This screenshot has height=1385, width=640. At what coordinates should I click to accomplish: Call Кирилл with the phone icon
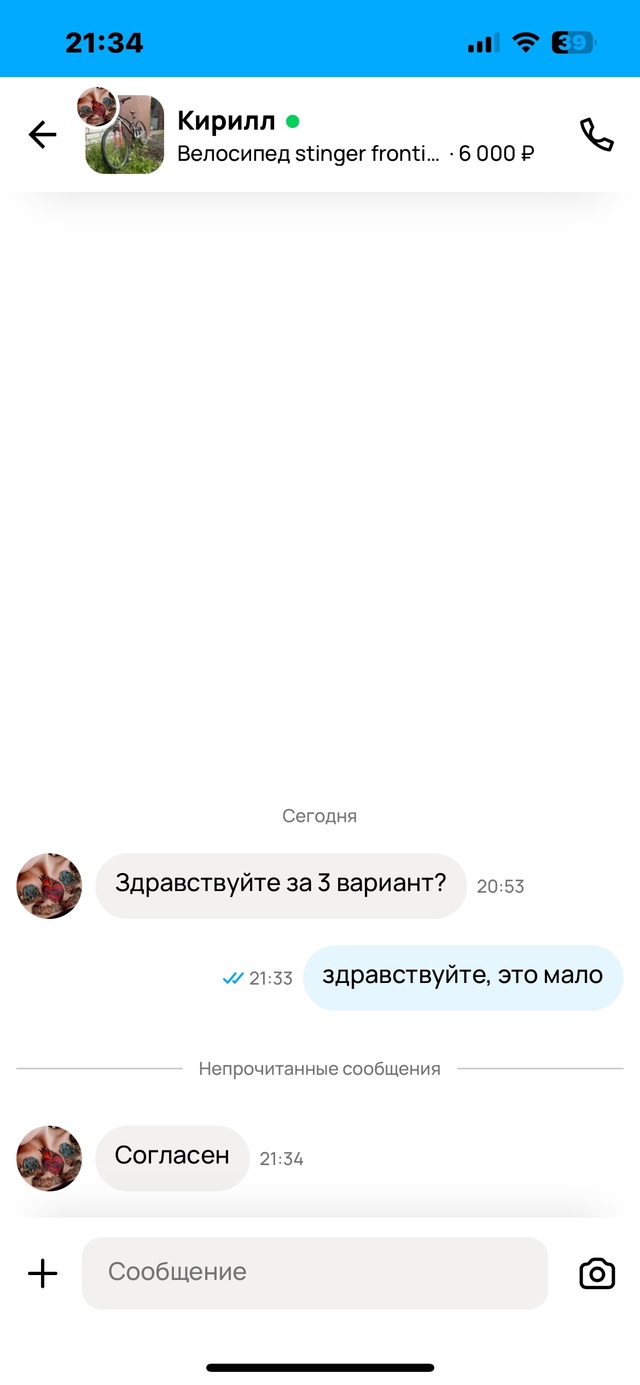pos(596,135)
